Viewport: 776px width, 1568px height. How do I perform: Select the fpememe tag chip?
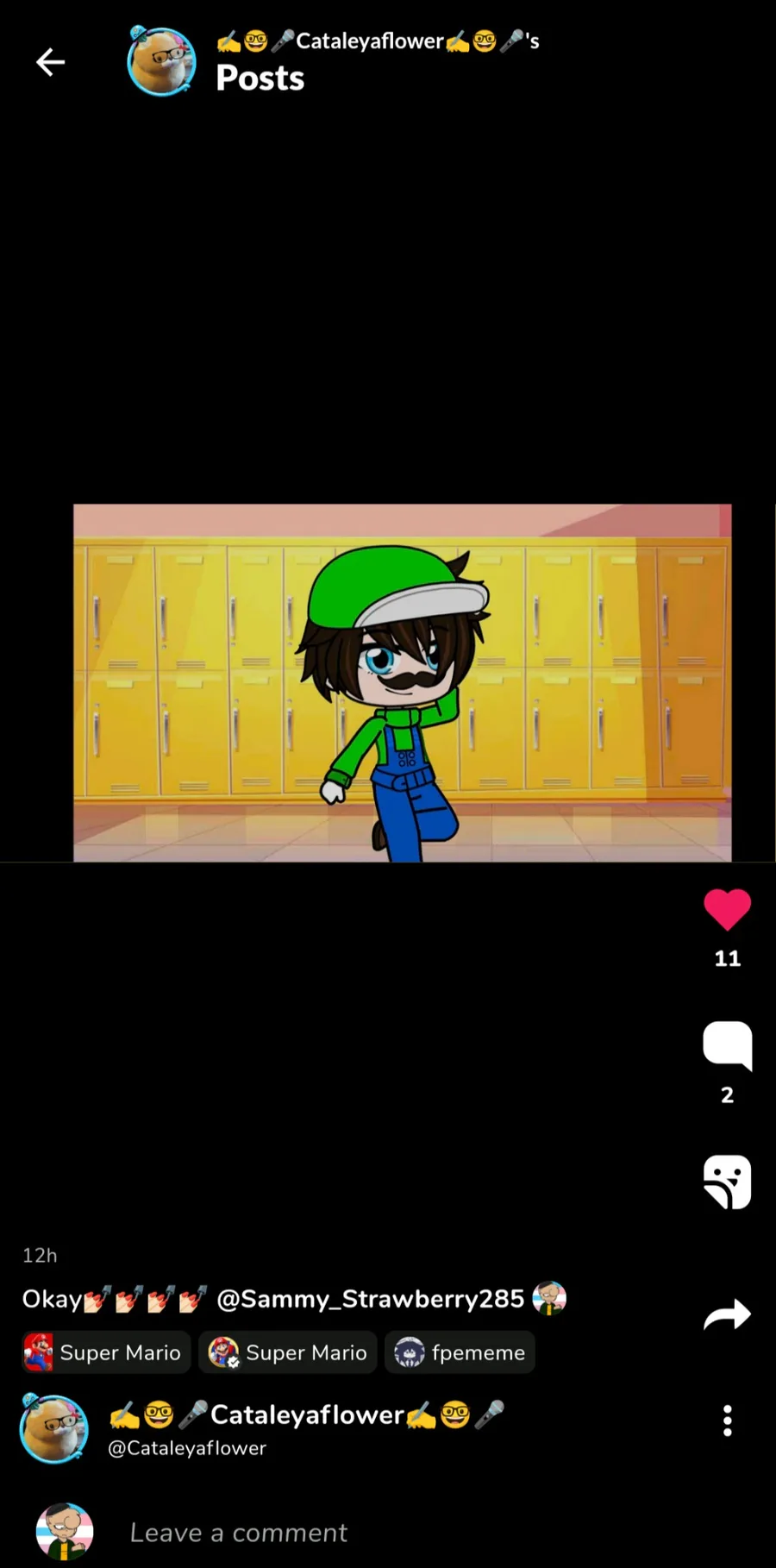coord(460,1352)
